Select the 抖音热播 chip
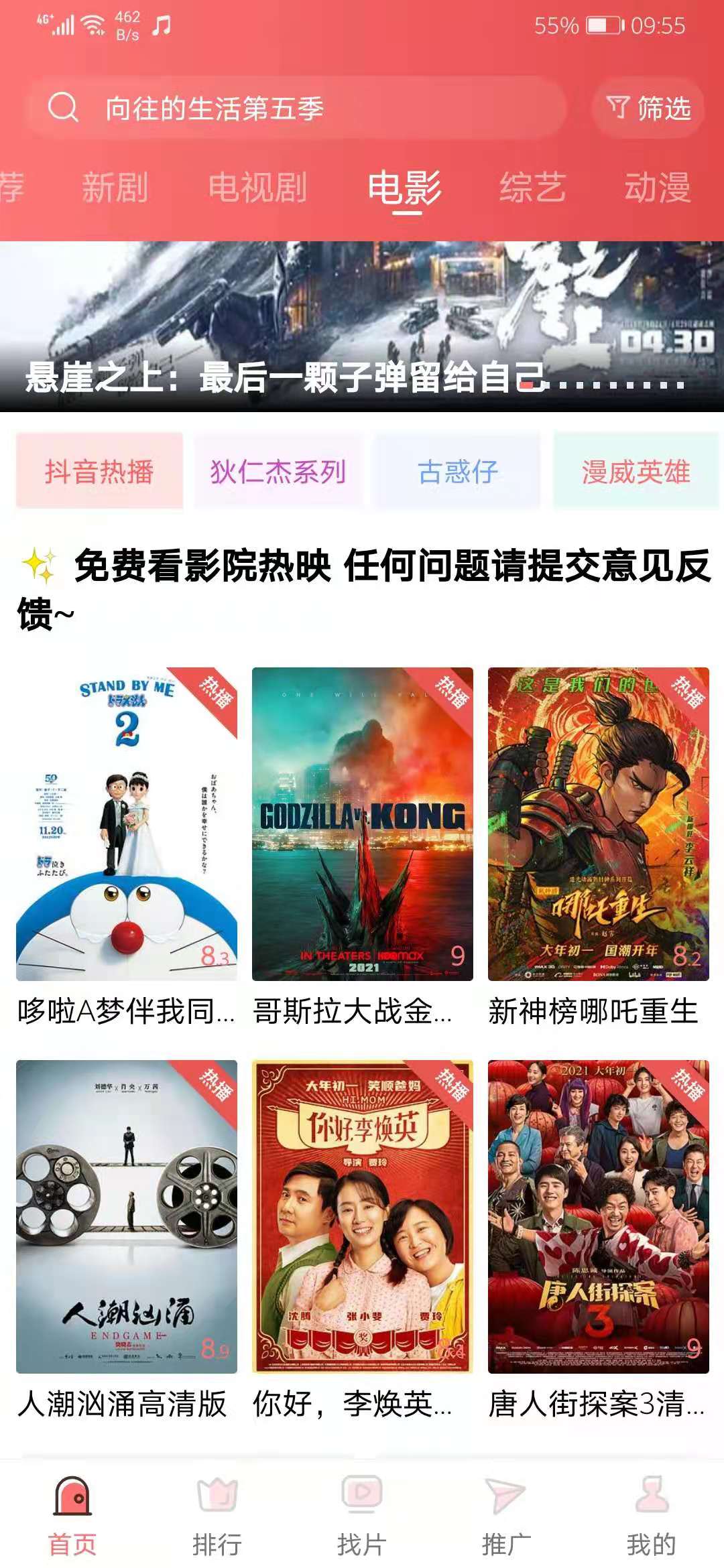724x1568 pixels. click(99, 471)
